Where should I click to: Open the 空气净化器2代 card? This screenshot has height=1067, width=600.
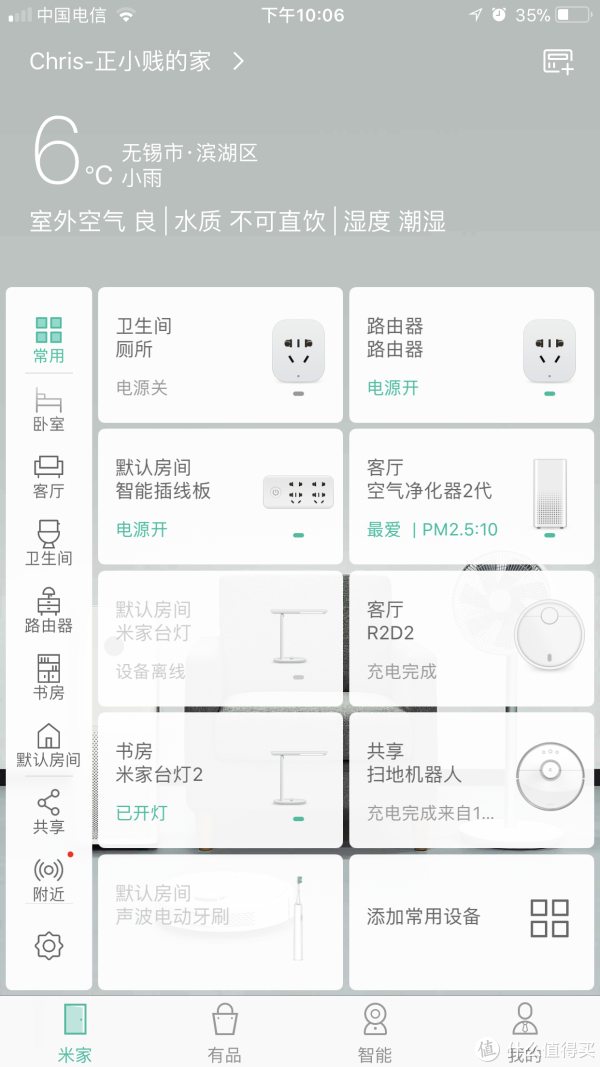(471, 497)
